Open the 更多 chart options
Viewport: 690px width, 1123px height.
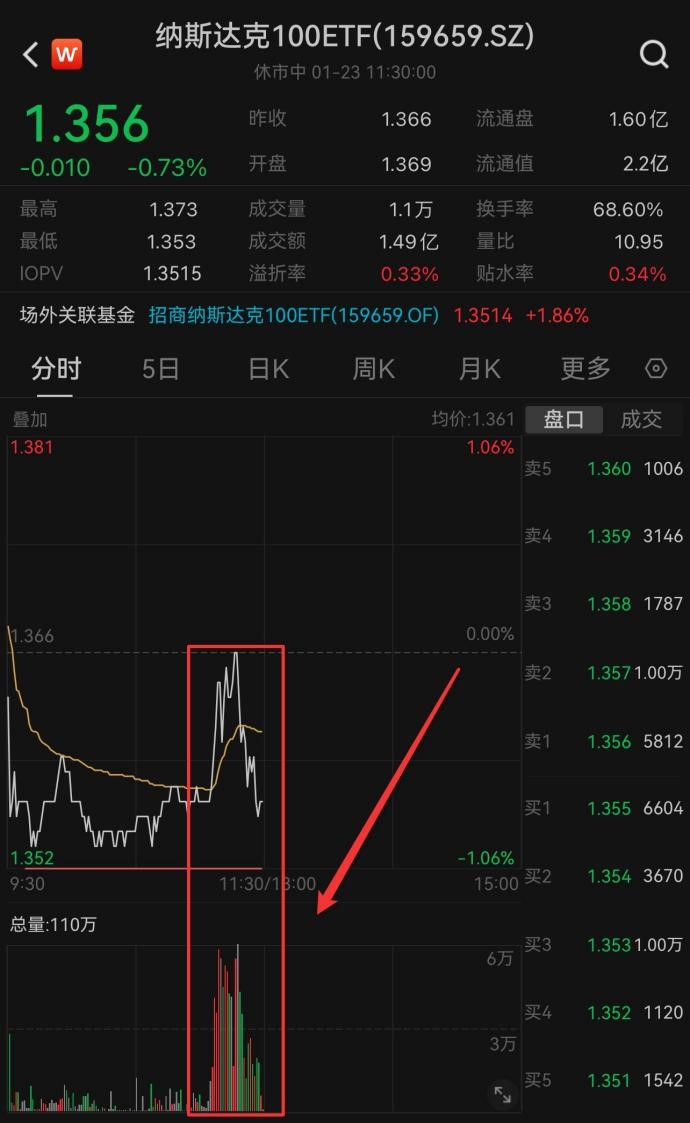585,369
